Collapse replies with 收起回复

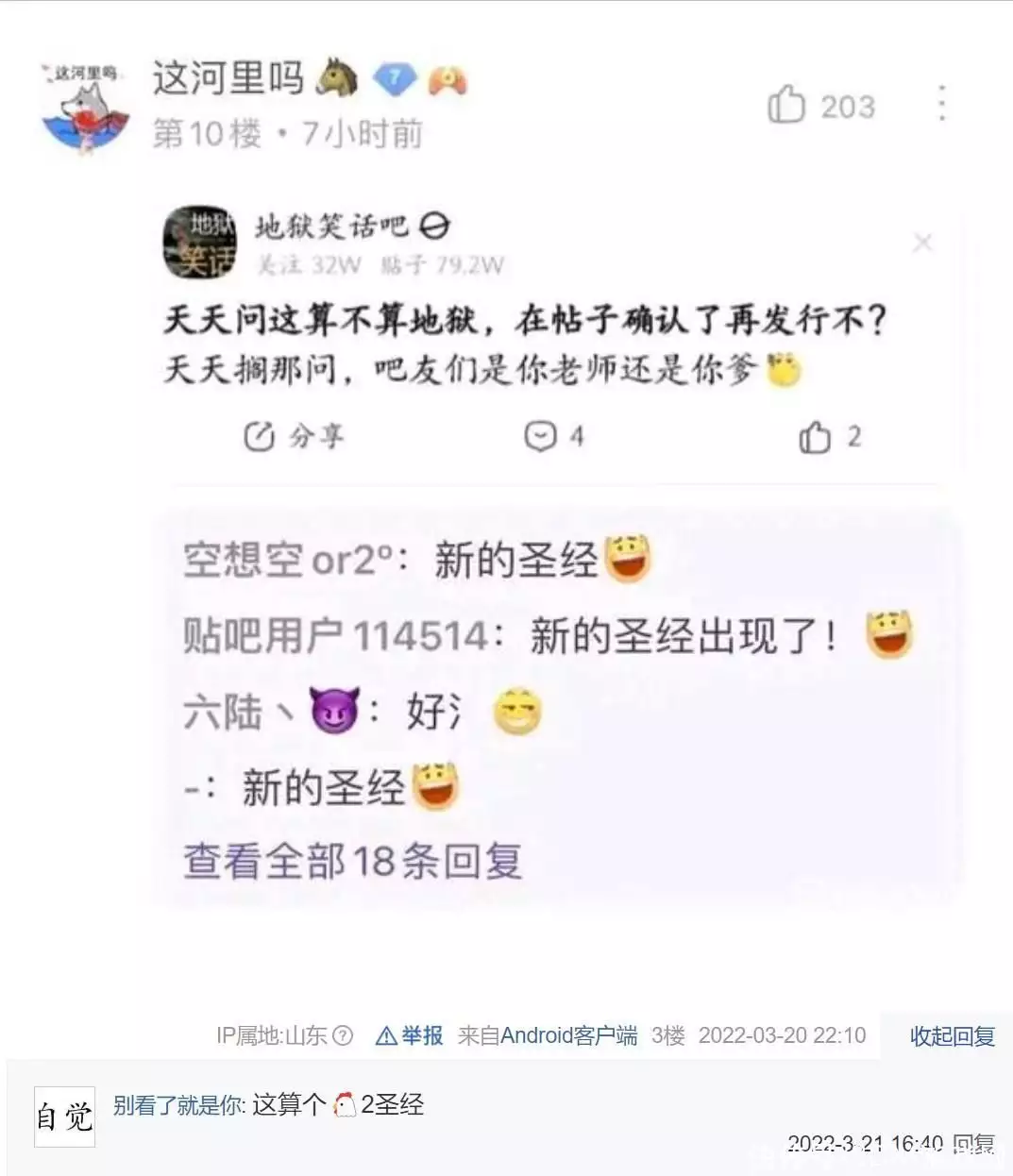click(x=952, y=1035)
